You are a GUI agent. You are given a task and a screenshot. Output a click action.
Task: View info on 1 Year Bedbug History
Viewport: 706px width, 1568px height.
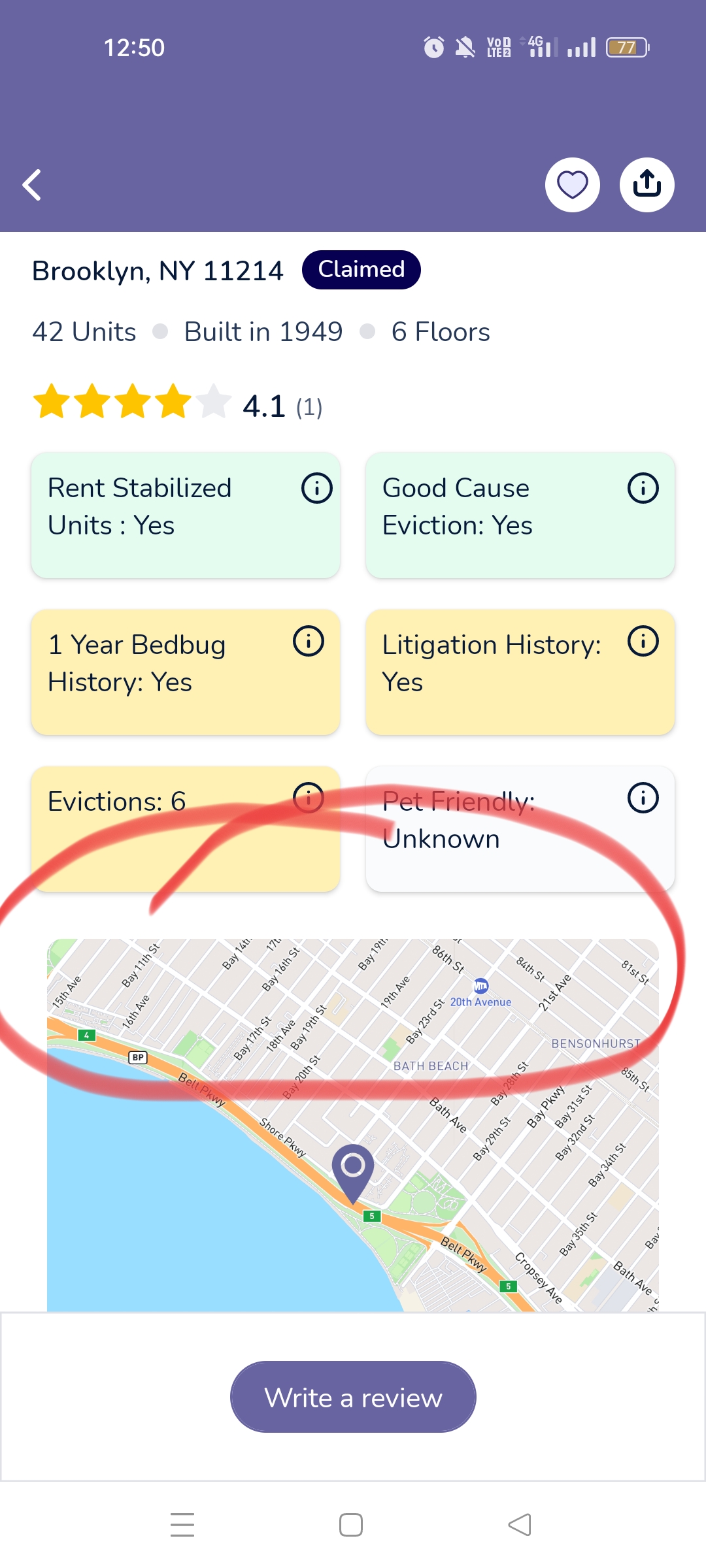pyautogui.click(x=309, y=641)
